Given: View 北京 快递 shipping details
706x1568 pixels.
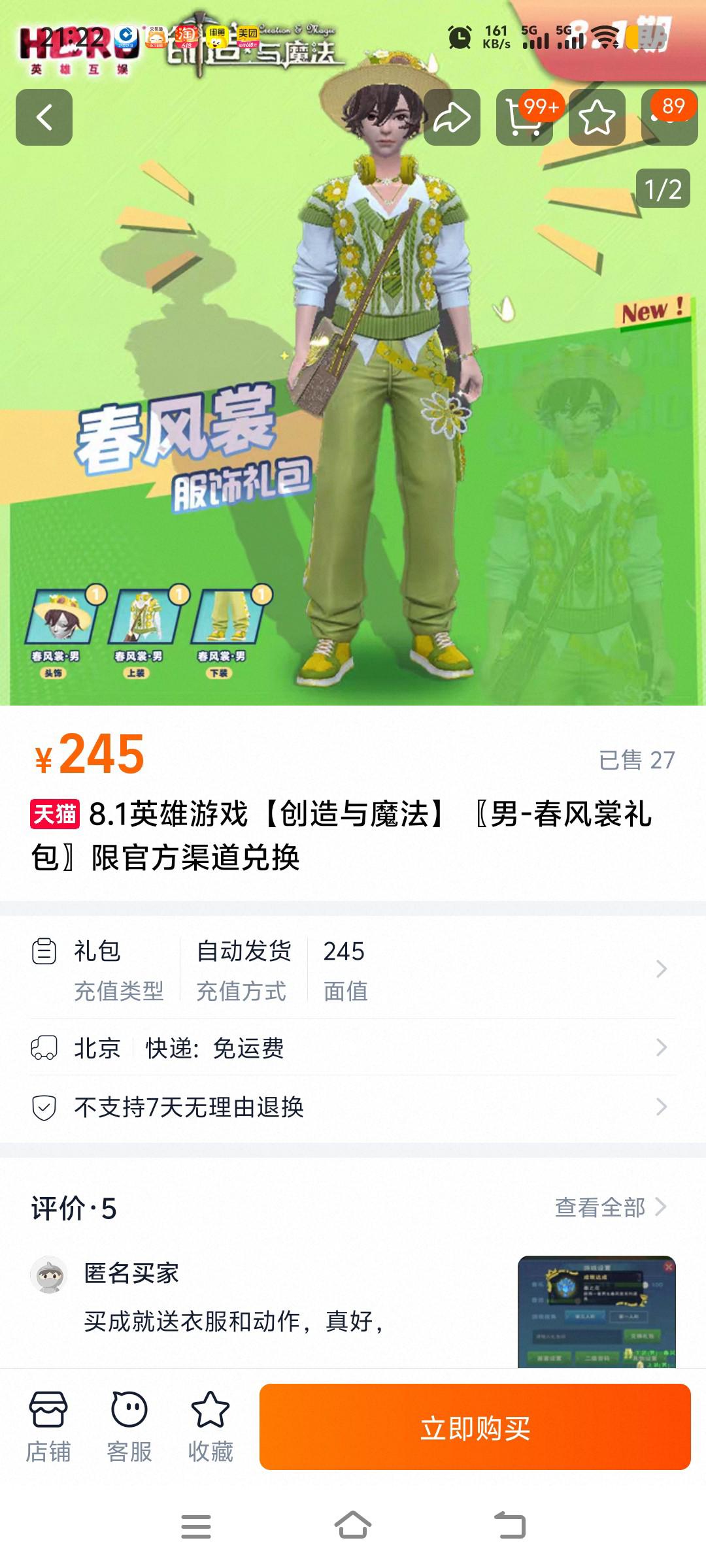Looking at the screenshot, I should click(353, 1048).
